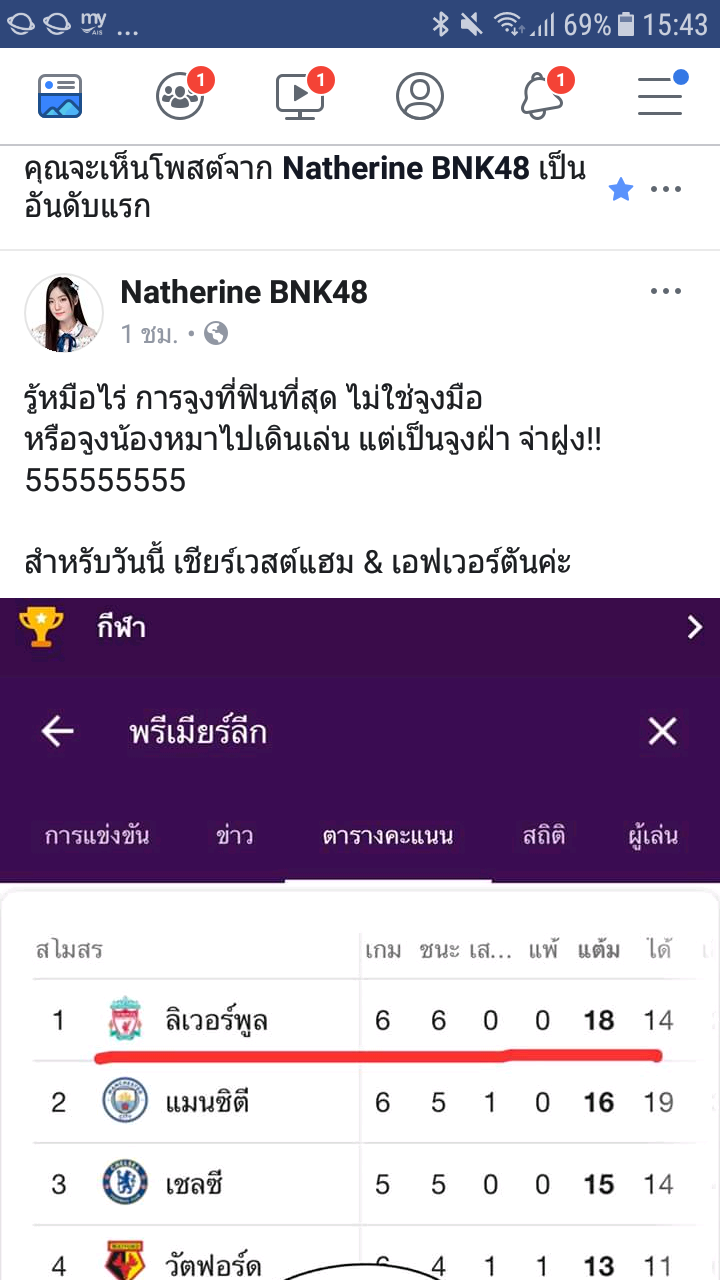Go to the Watch videos tab
This screenshot has height=1280, width=720.
(300, 96)
